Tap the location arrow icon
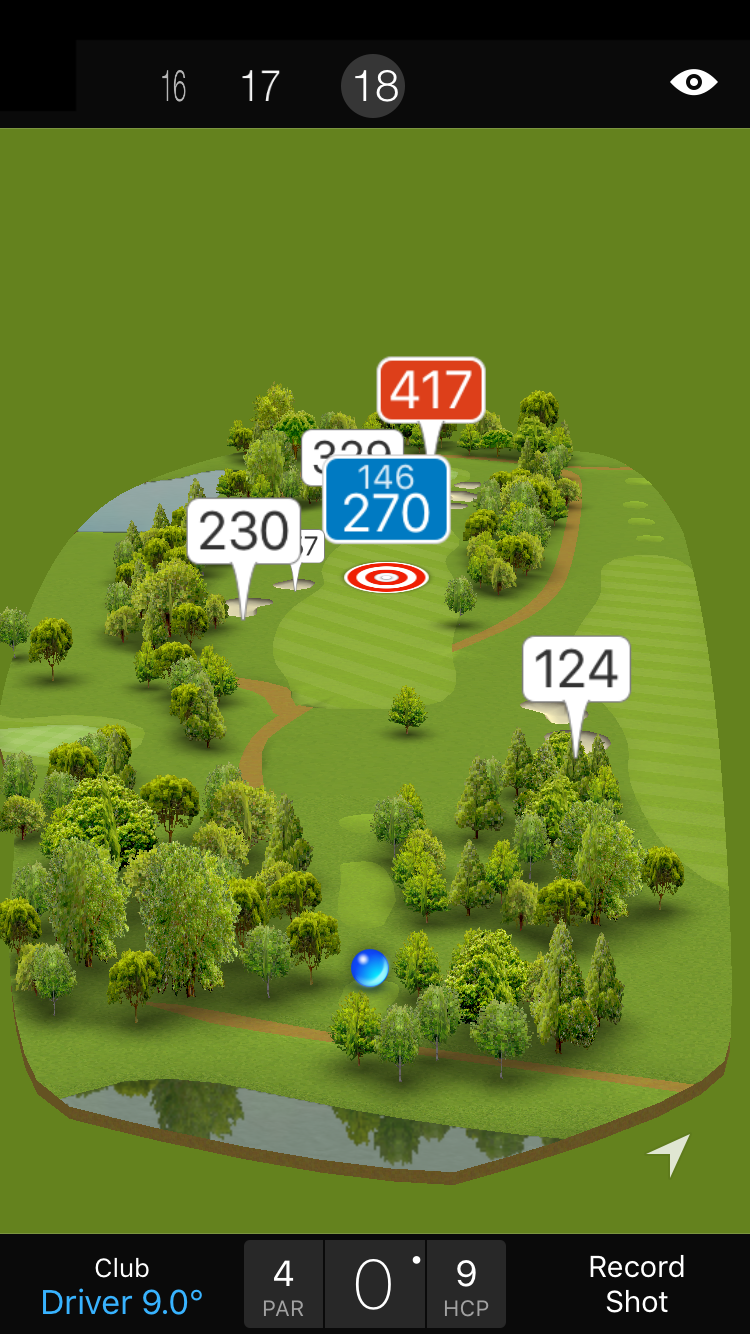This screenshot has width=750, height=1334. tap(669, 1154)
